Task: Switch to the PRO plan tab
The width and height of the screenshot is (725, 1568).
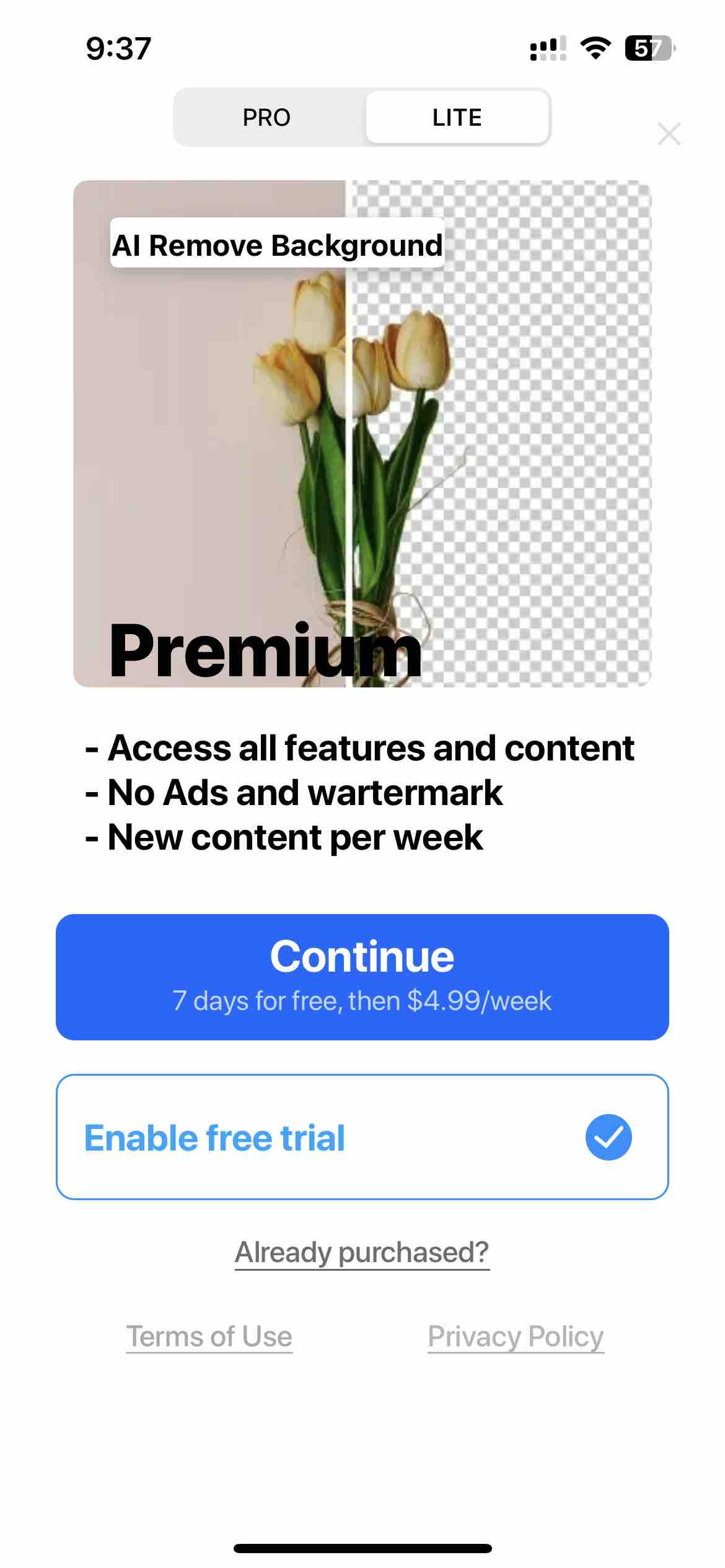Action: [267, 118]
